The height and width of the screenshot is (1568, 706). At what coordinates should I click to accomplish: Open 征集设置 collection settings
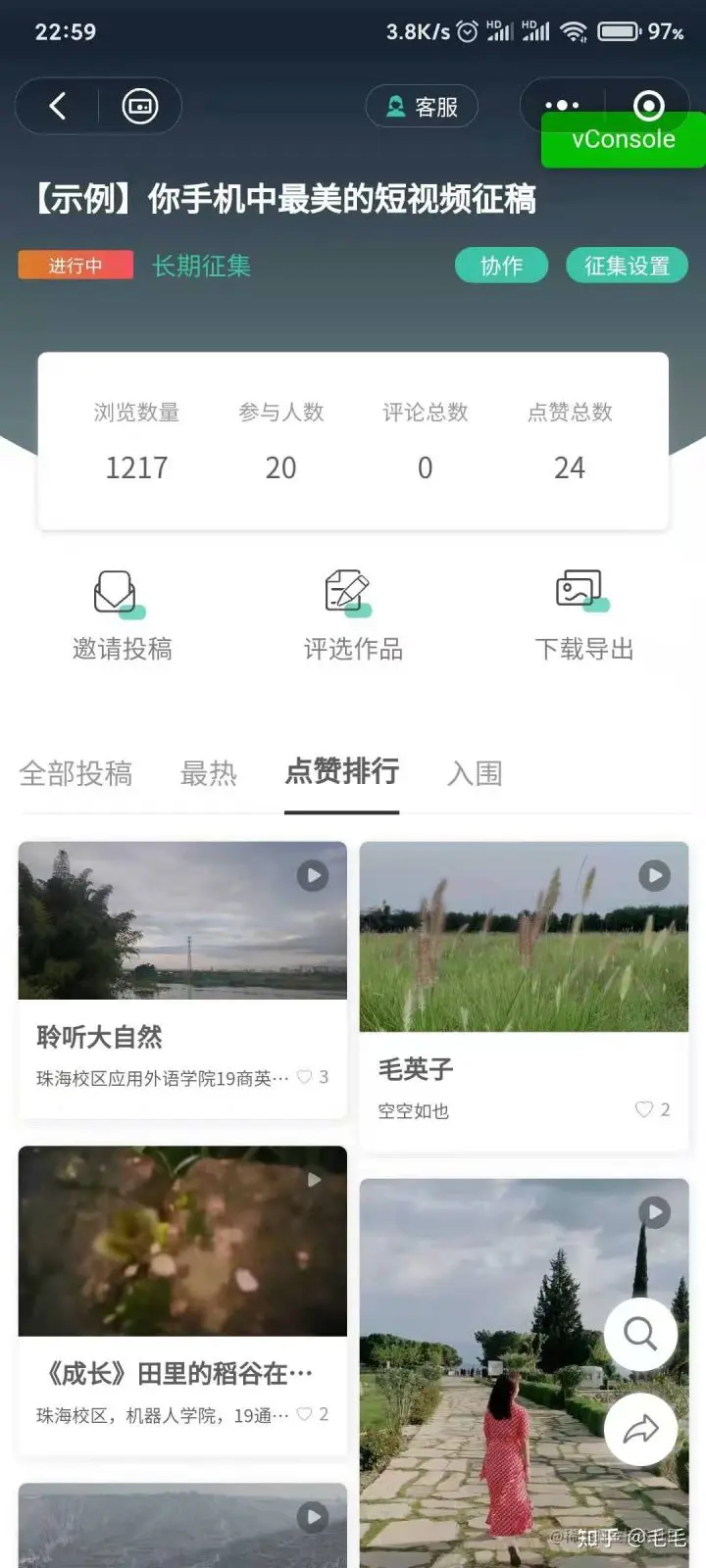pos(627,266)
